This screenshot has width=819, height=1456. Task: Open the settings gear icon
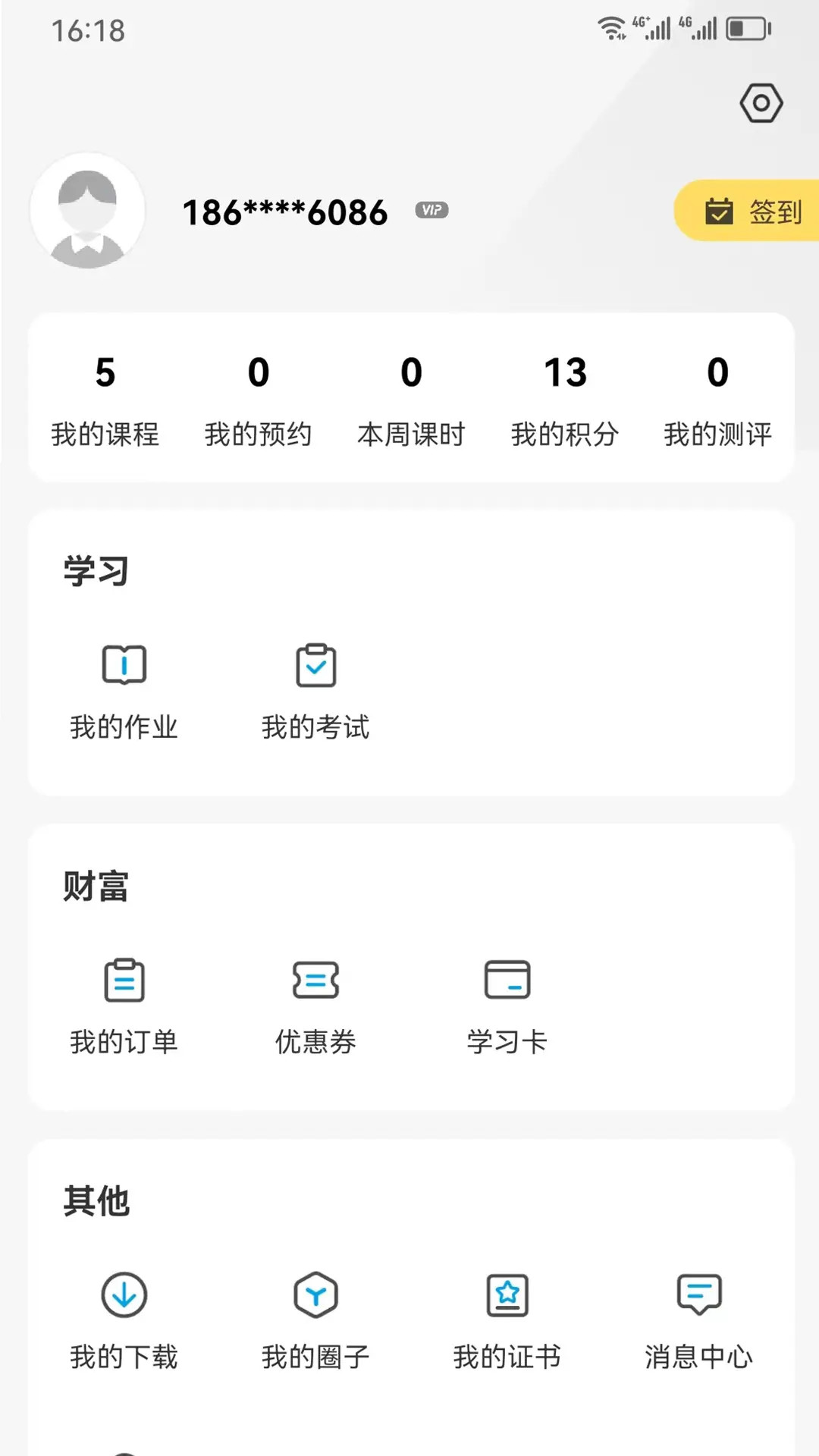tap(761, 102)
